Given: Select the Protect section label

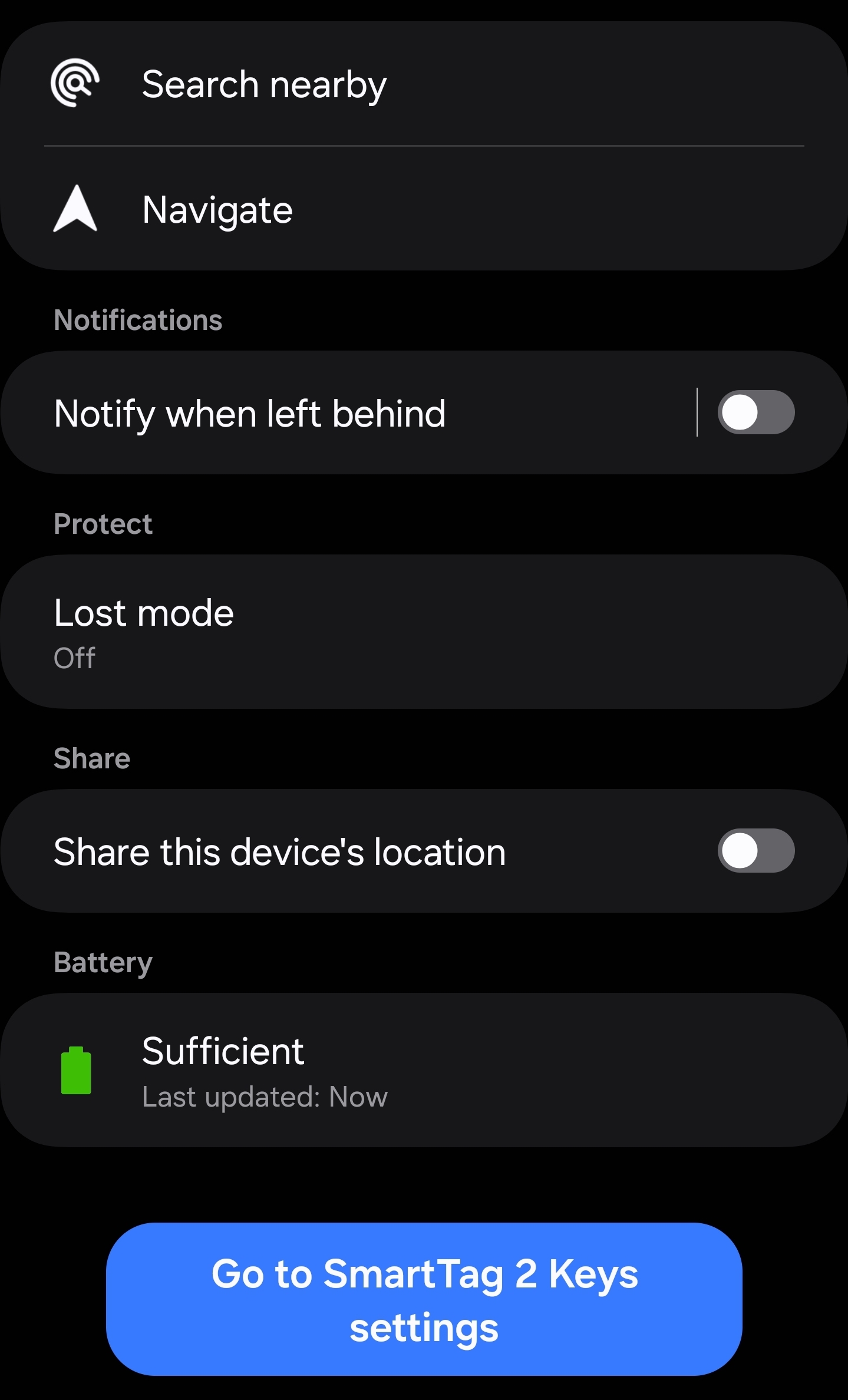Looking at the screenshot, I should 103,523.
